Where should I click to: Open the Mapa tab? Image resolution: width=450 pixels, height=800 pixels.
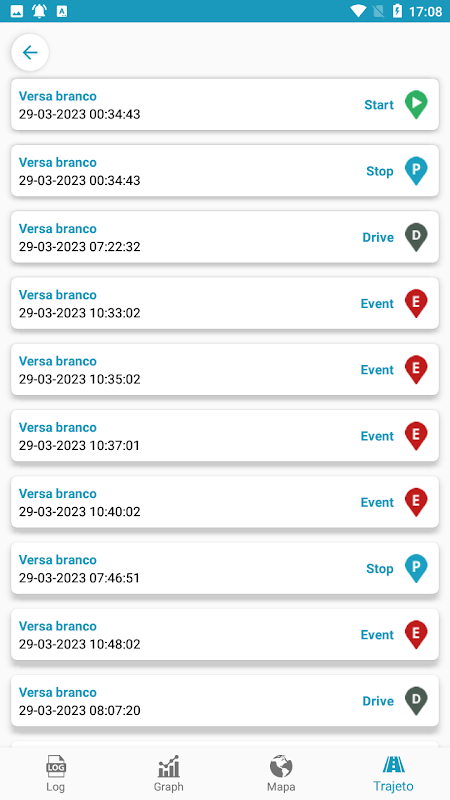[281, 773]
